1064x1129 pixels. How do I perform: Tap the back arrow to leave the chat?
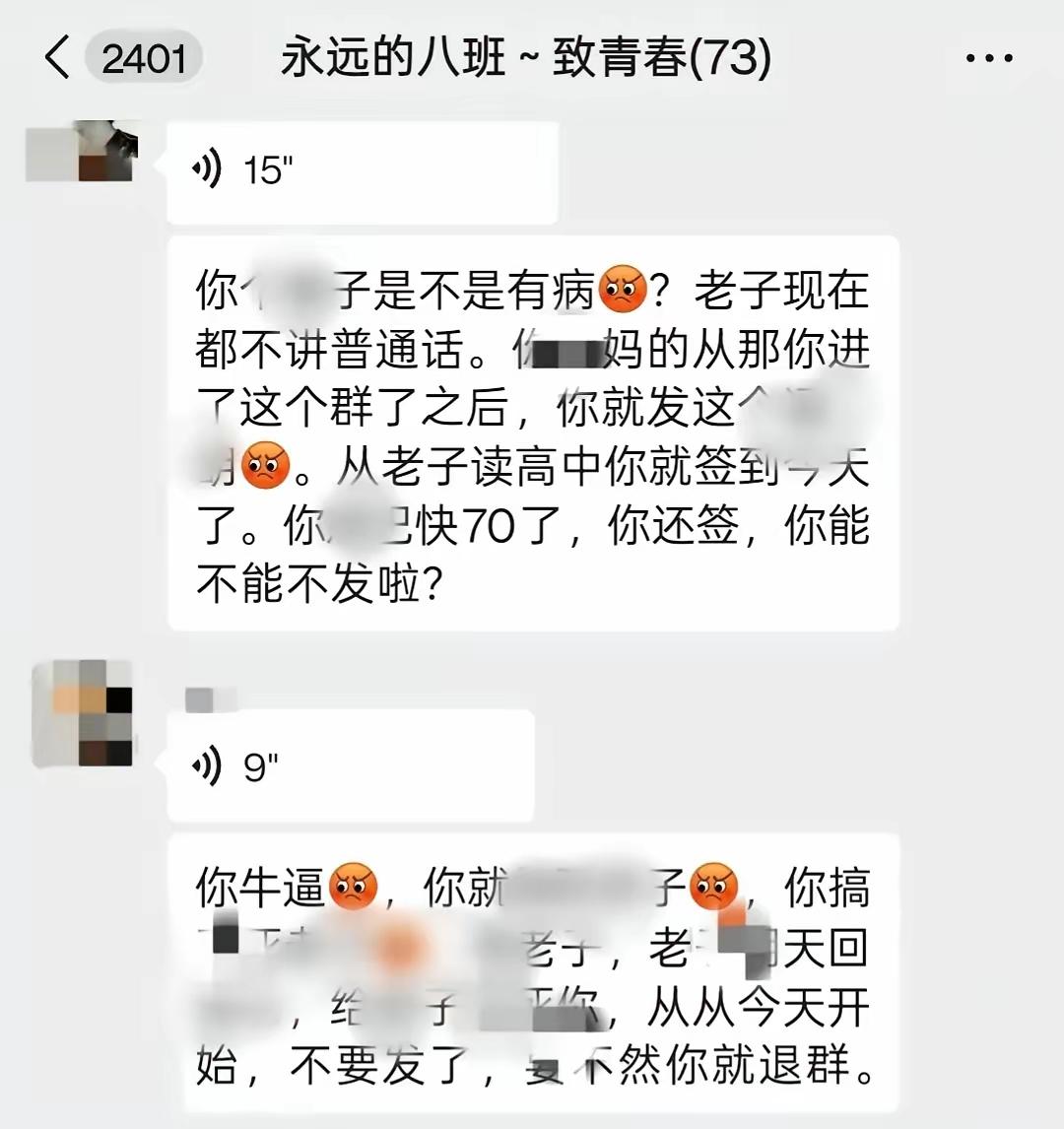pos(59,56)
